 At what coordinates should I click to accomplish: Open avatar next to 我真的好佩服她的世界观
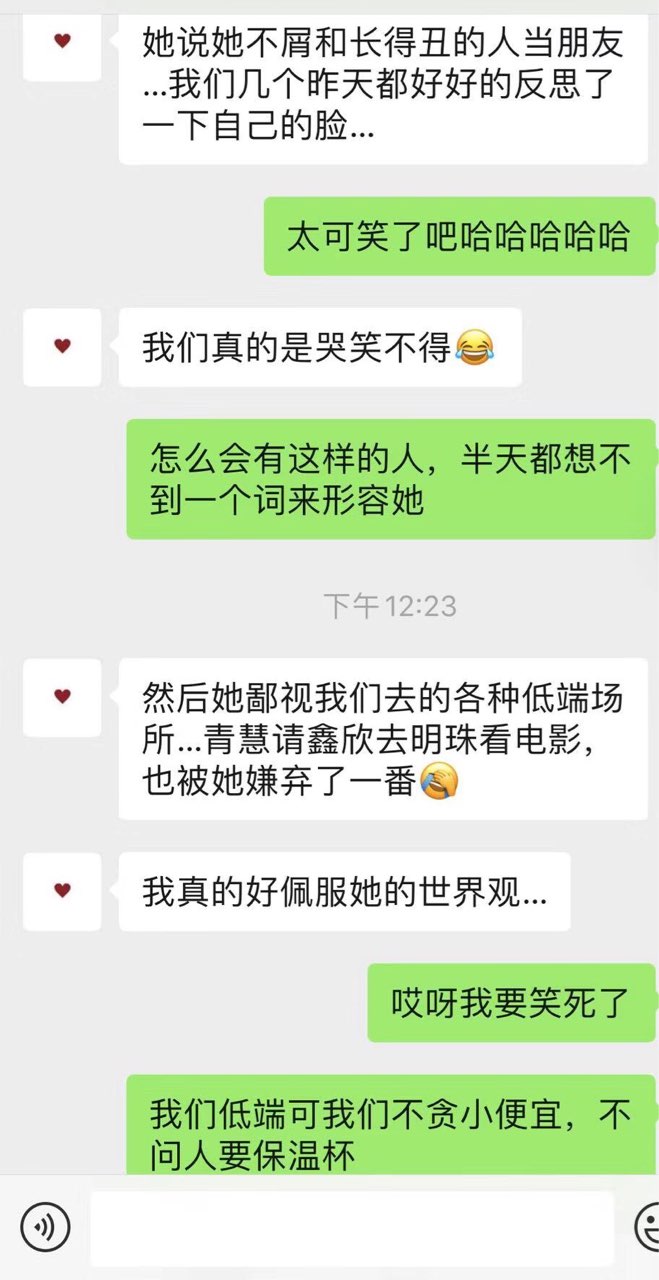(x=62, y=891)
